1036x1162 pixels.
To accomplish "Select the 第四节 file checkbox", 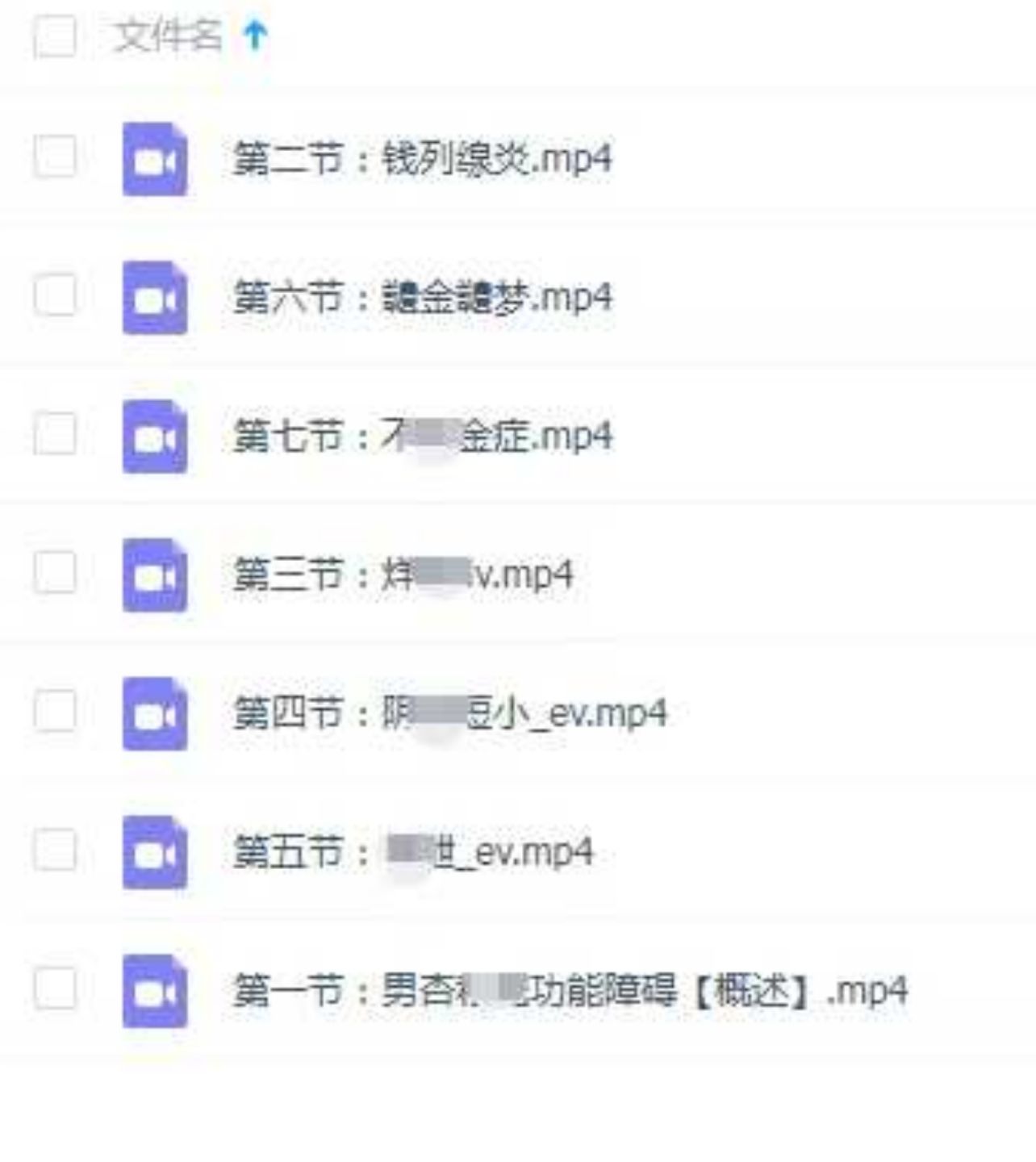I will [55, 711].
